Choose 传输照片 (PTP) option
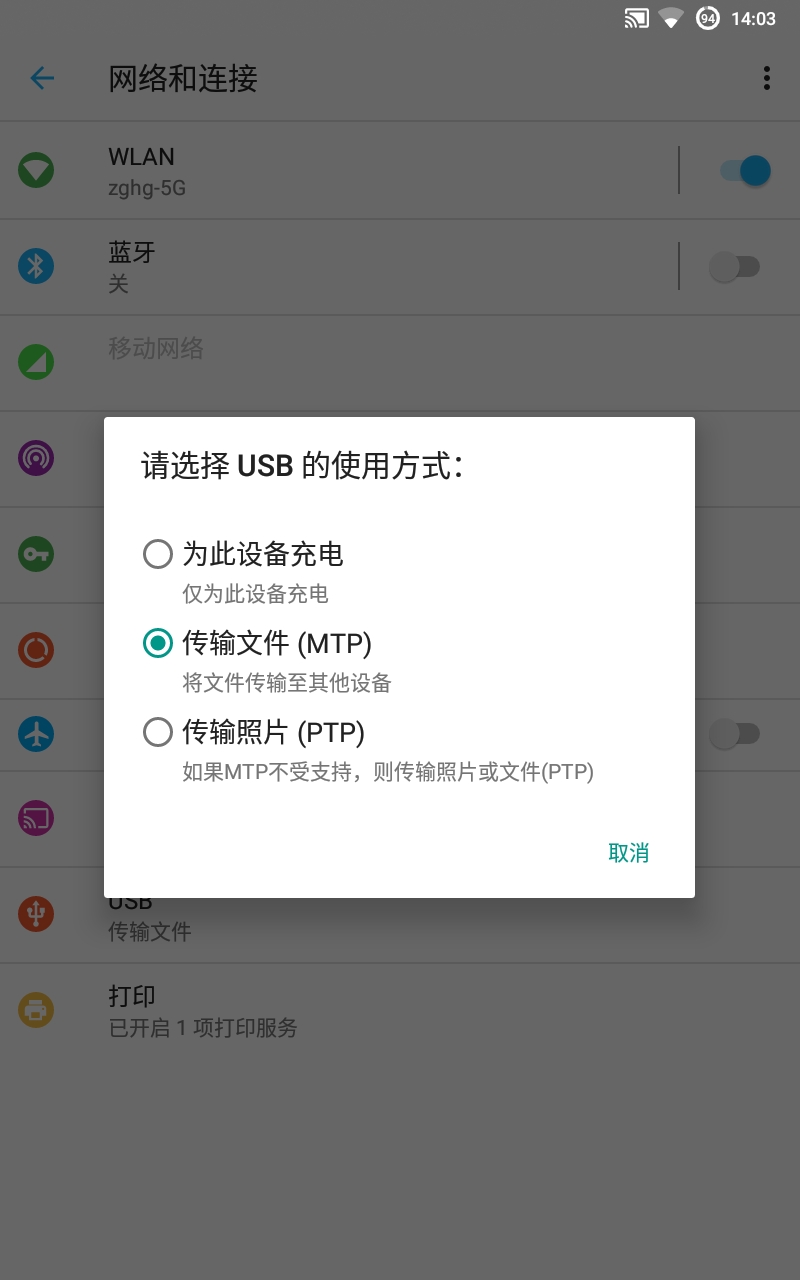 pyautogui.click(x=399, y=749)
